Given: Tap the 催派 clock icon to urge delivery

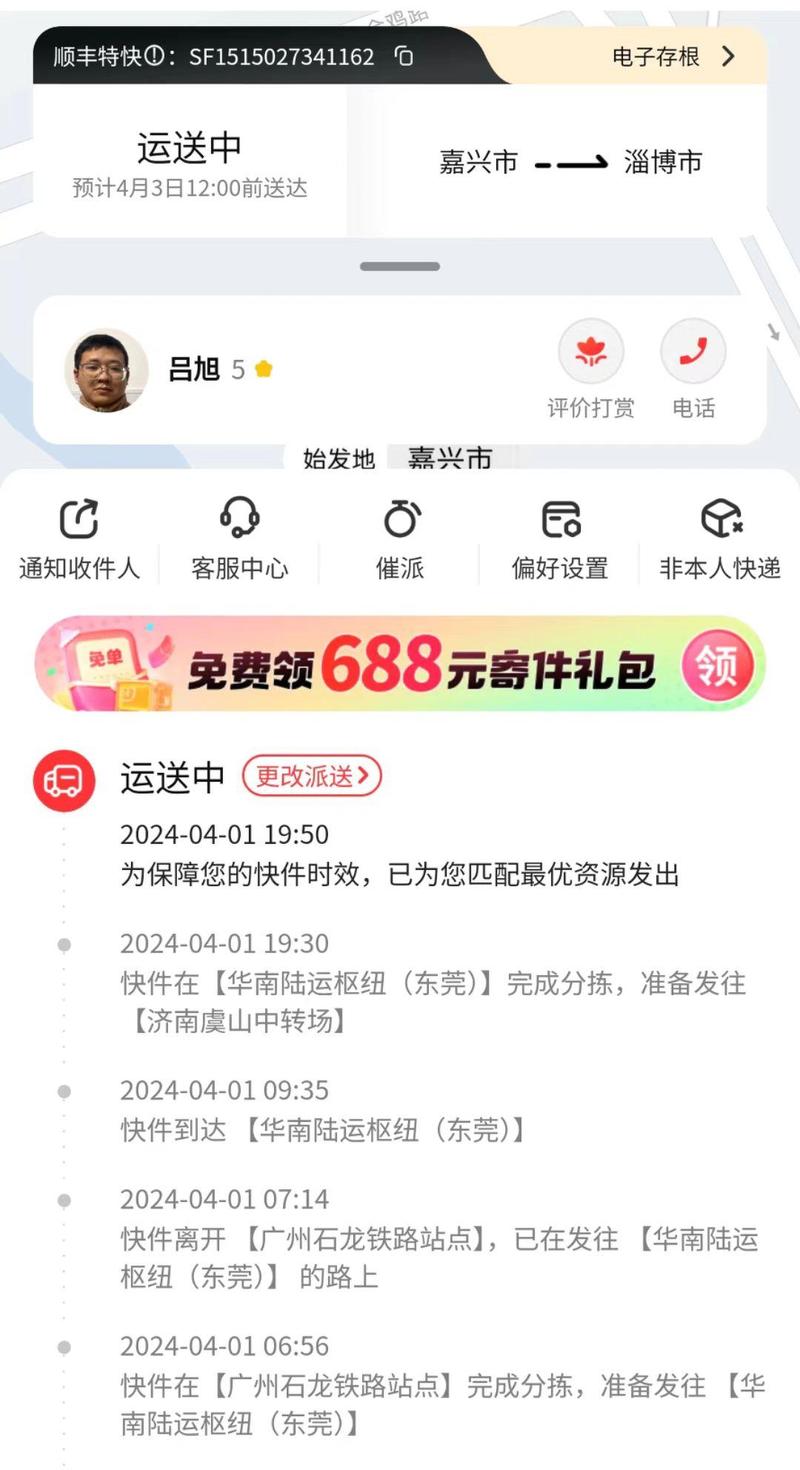Looking at the screenshot, I should (399, 519).
